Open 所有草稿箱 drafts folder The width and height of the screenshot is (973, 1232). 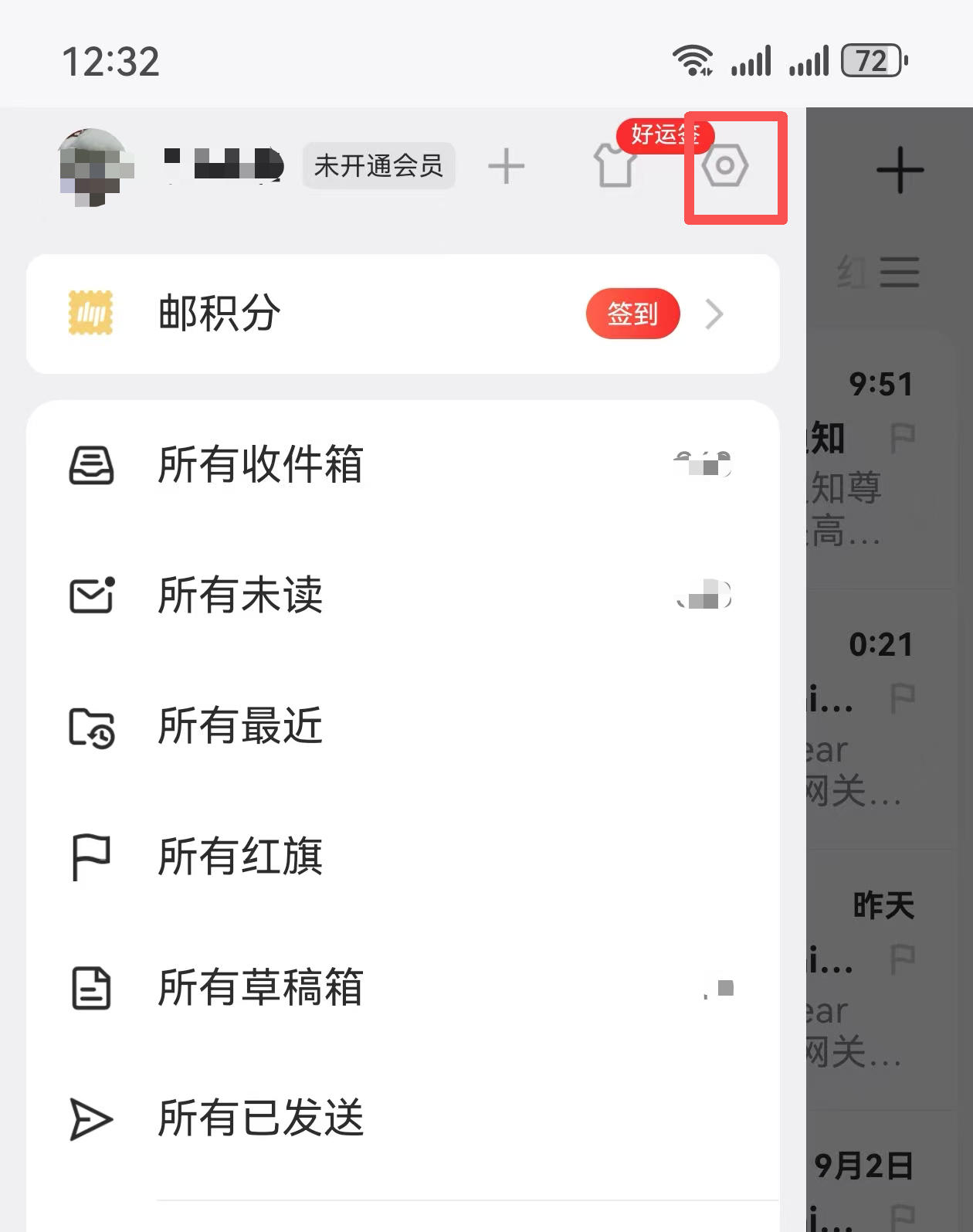point(261,987)
